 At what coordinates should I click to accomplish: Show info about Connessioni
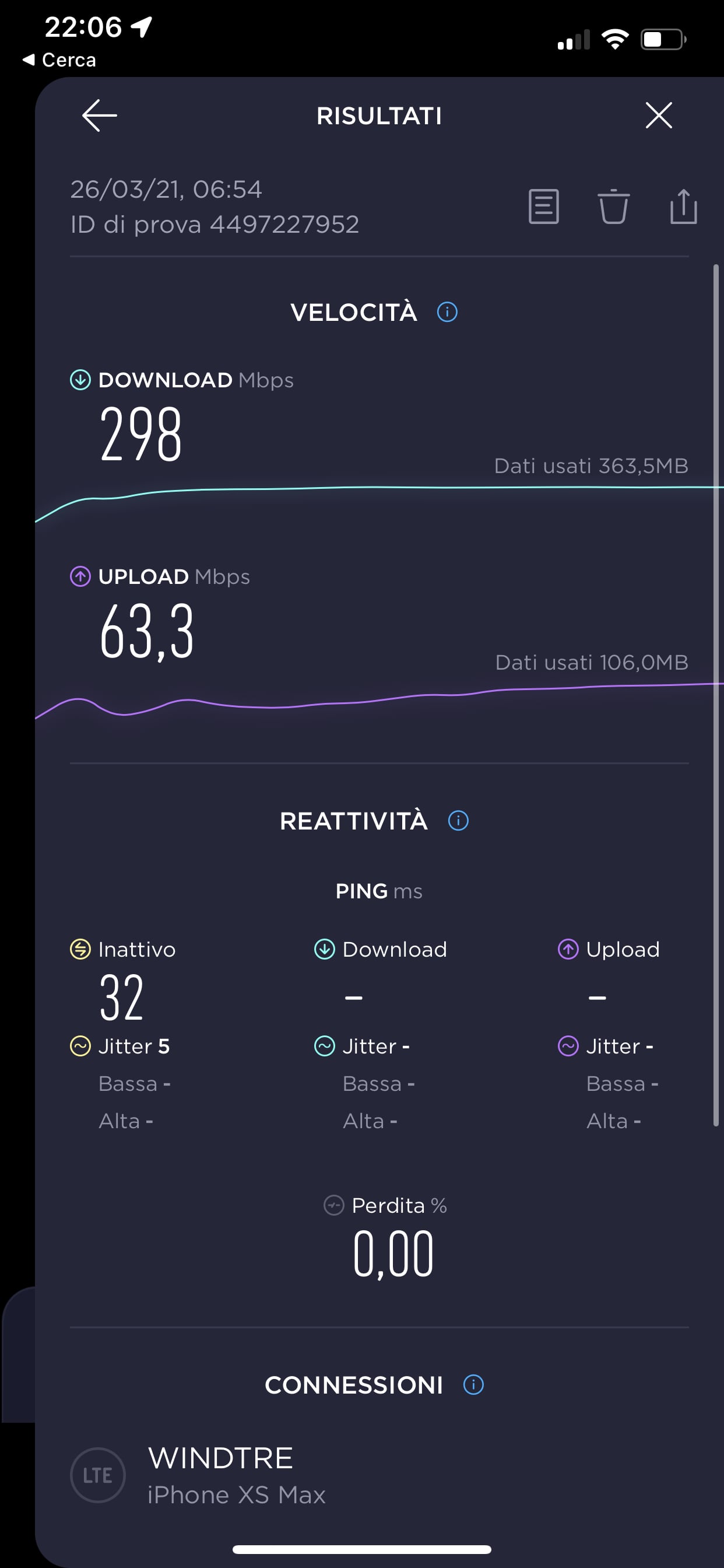pyautogui.click(x=473, y=1385)
